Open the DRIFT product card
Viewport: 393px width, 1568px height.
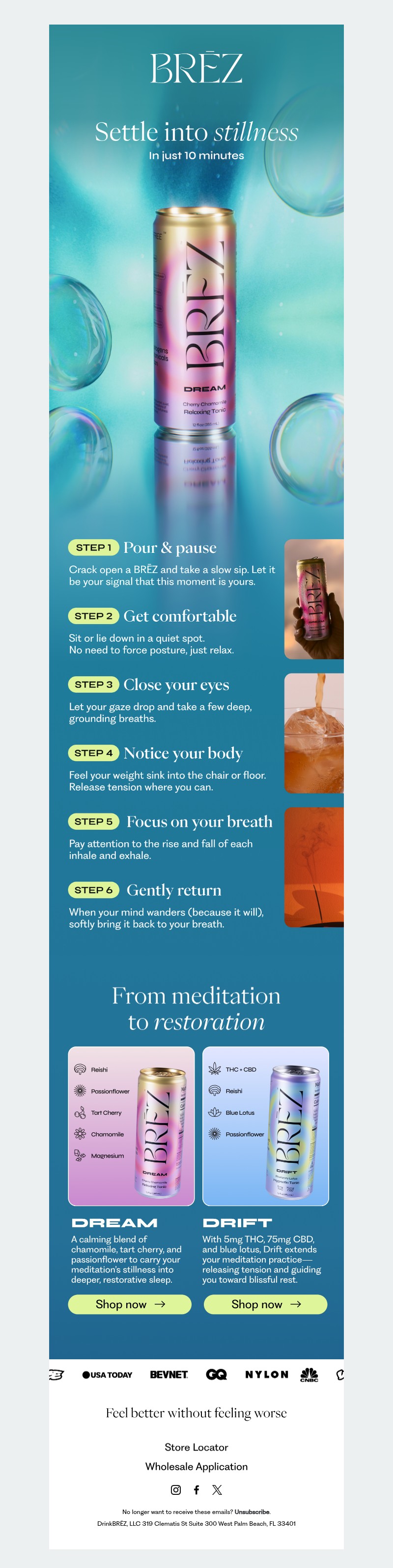[265, 1126]
